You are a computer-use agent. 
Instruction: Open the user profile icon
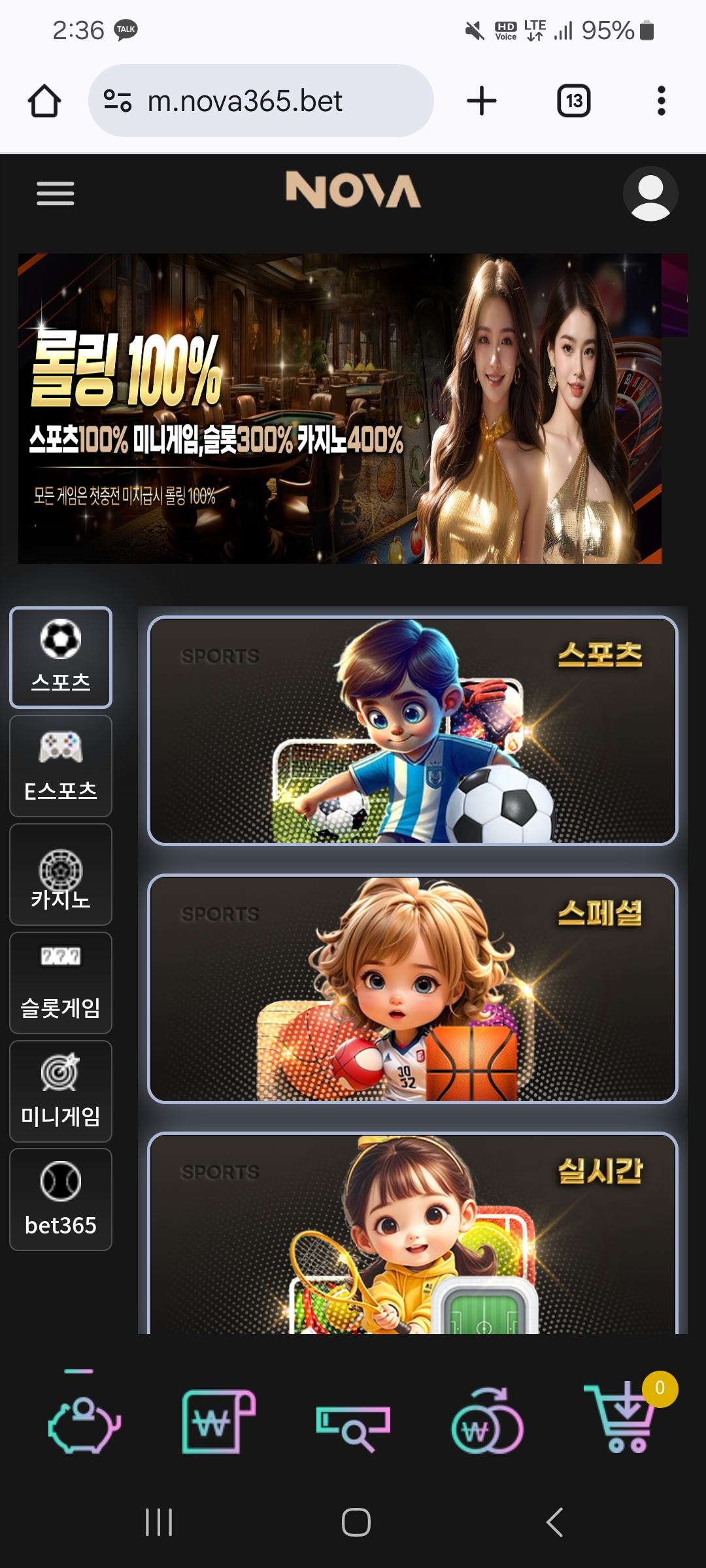pyautogui.click(x=650, y=194)
